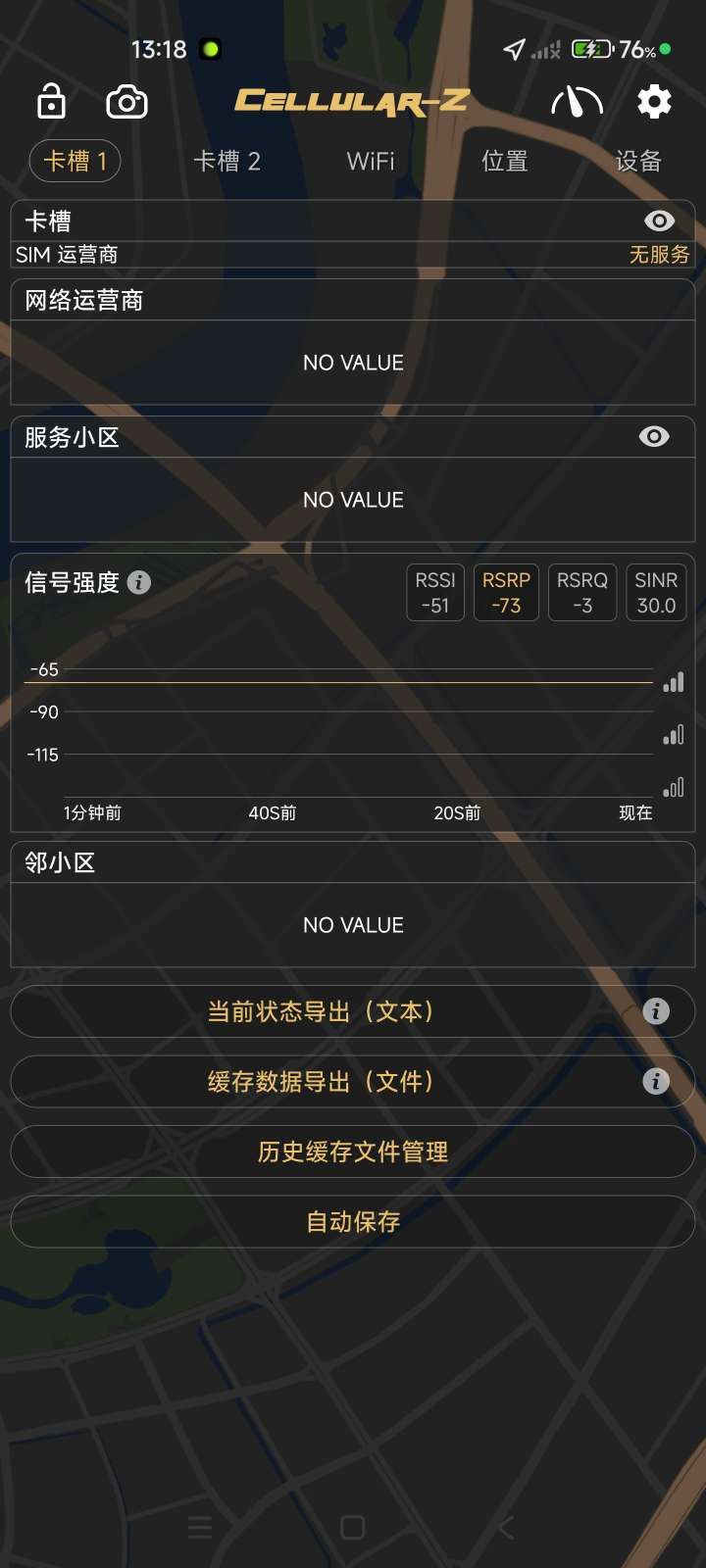Tap the 自动保存 button
Screen dimensions: 706x1568
353,1221
